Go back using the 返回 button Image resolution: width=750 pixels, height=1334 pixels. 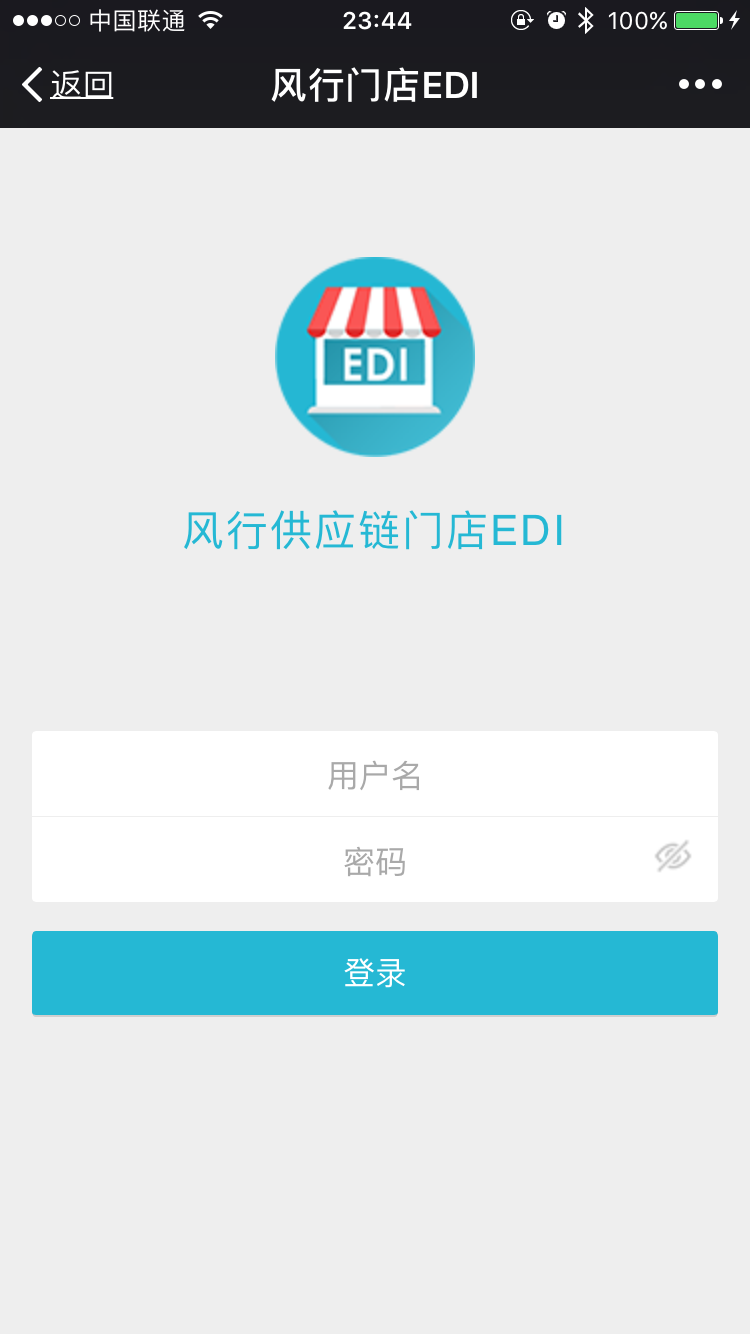point(68,85)
